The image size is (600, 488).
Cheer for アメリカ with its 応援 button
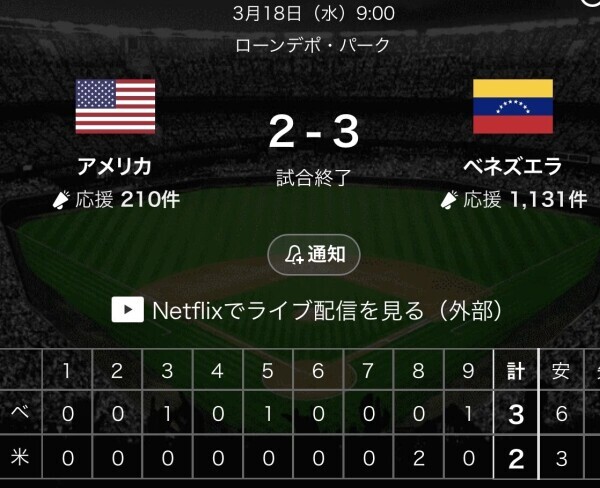(115, 199)
